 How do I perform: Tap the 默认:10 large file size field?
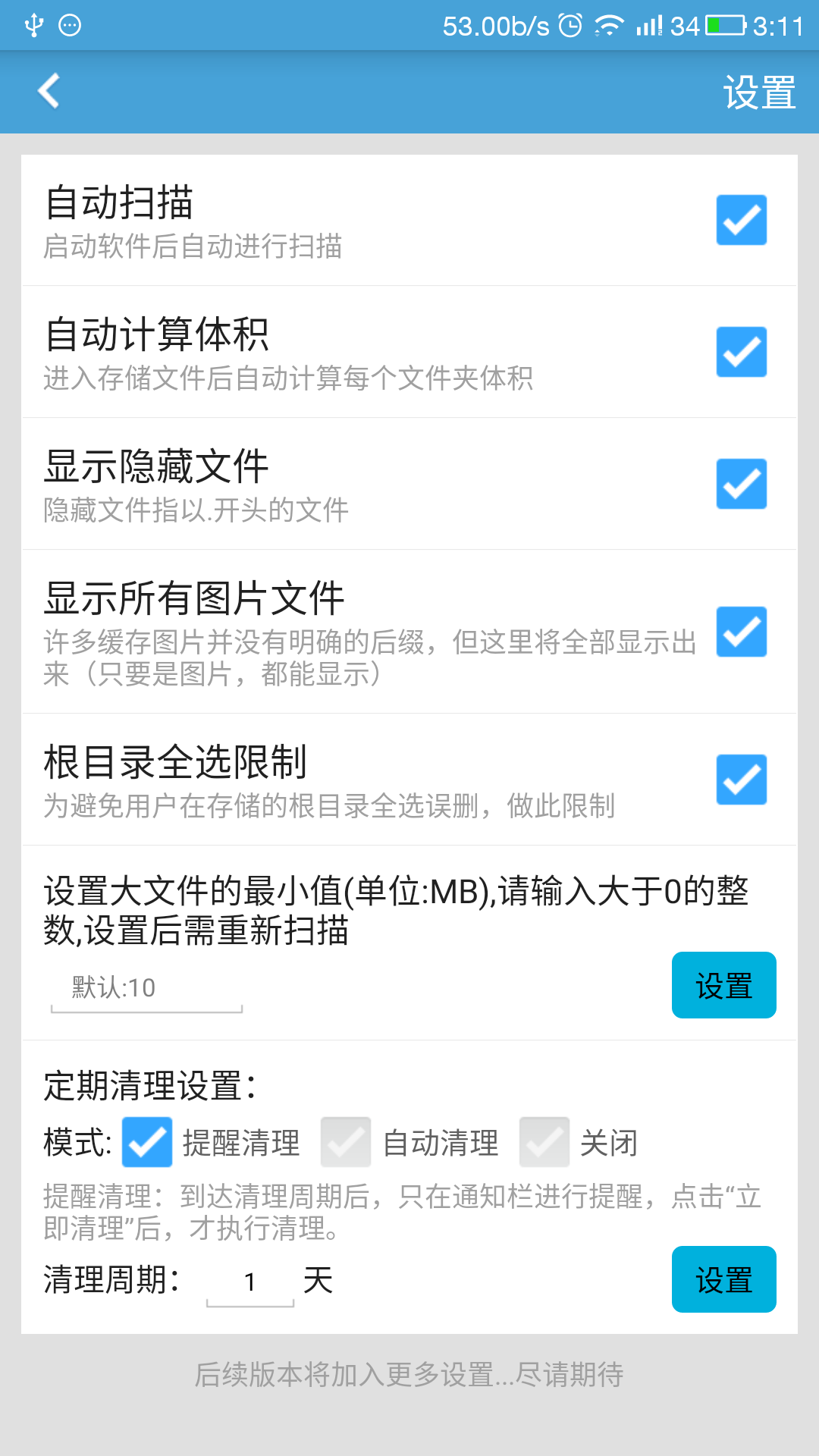pos(146,988)
